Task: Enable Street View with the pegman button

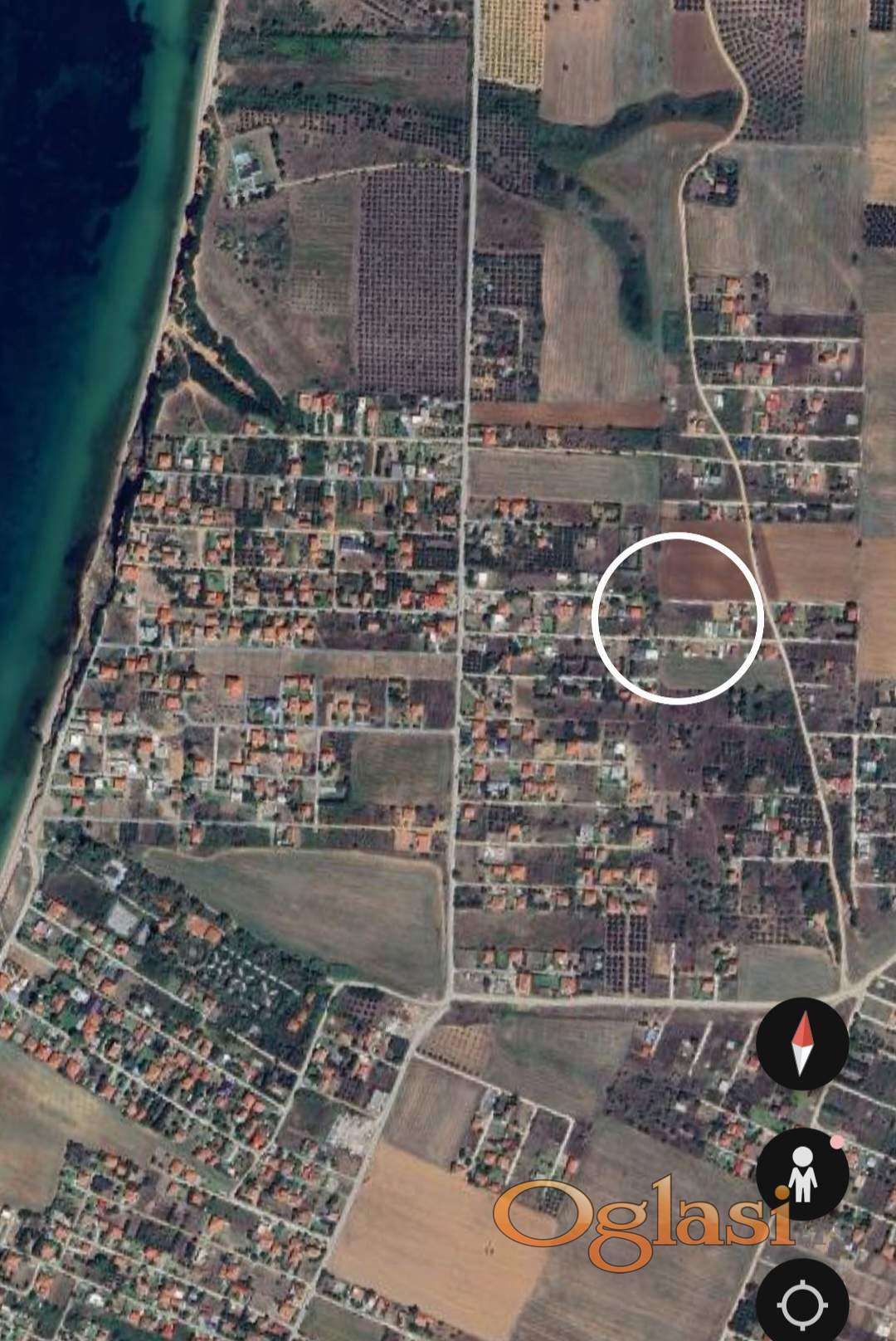Action: 801,1173
